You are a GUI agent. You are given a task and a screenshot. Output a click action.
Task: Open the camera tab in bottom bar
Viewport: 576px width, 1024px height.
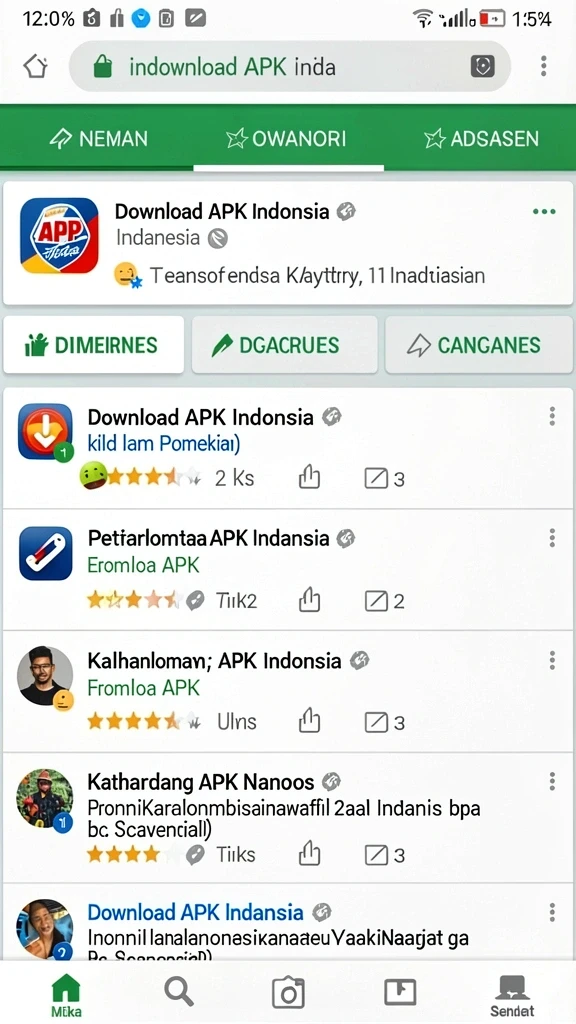click(288, 993)
